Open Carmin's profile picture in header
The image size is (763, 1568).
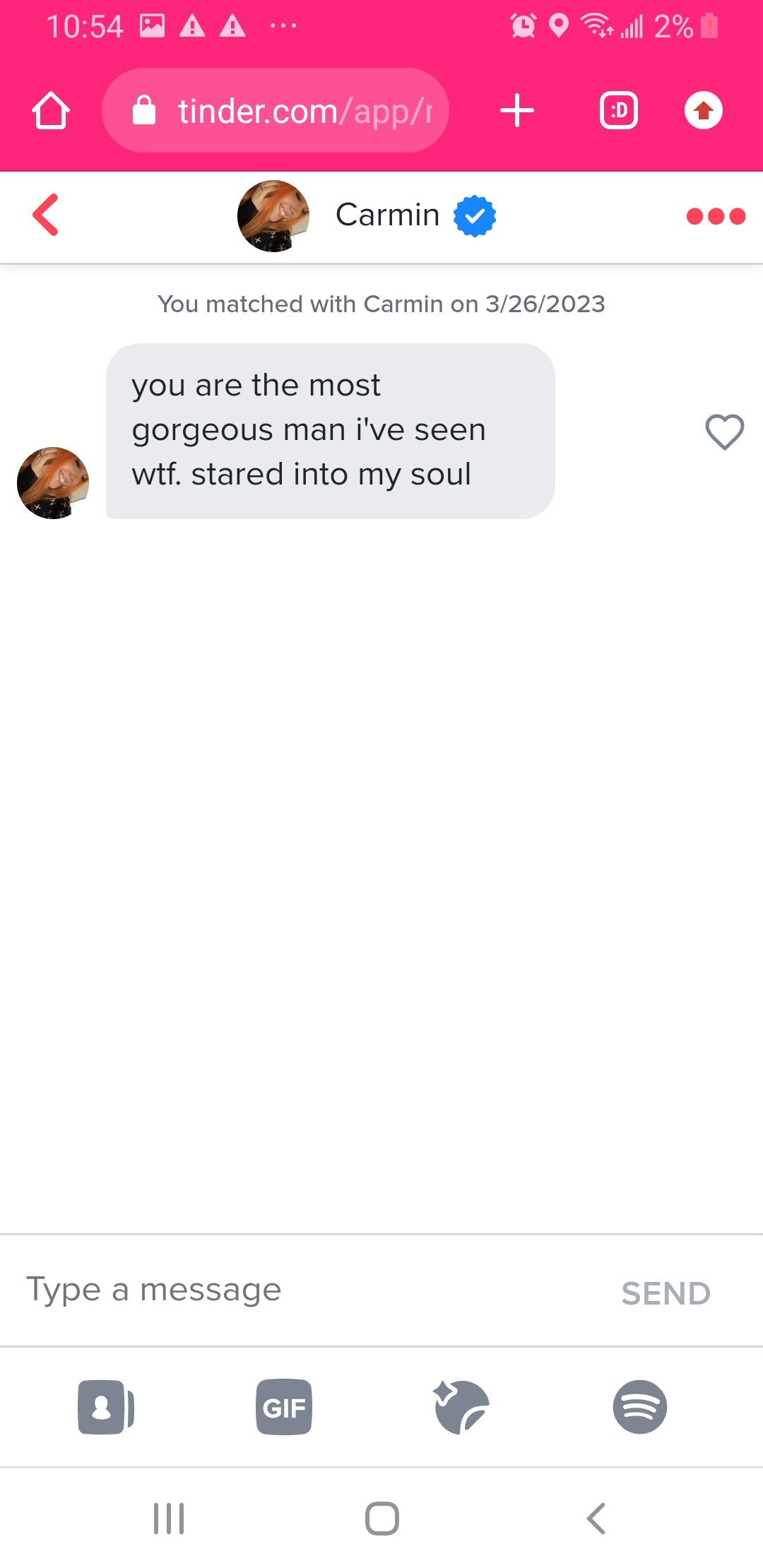coord(273,216)
